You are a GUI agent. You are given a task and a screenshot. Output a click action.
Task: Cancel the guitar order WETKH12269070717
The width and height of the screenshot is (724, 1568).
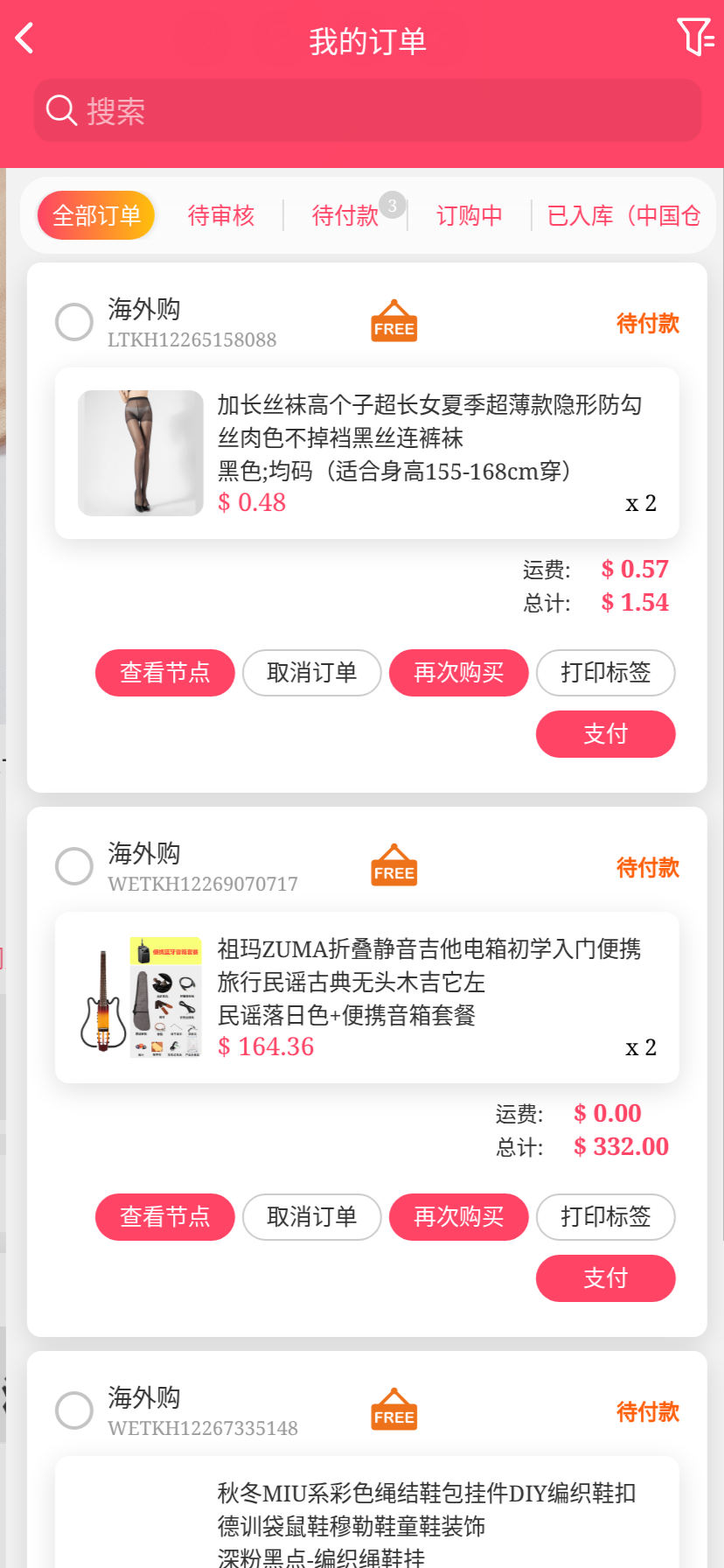point(312,1217)
